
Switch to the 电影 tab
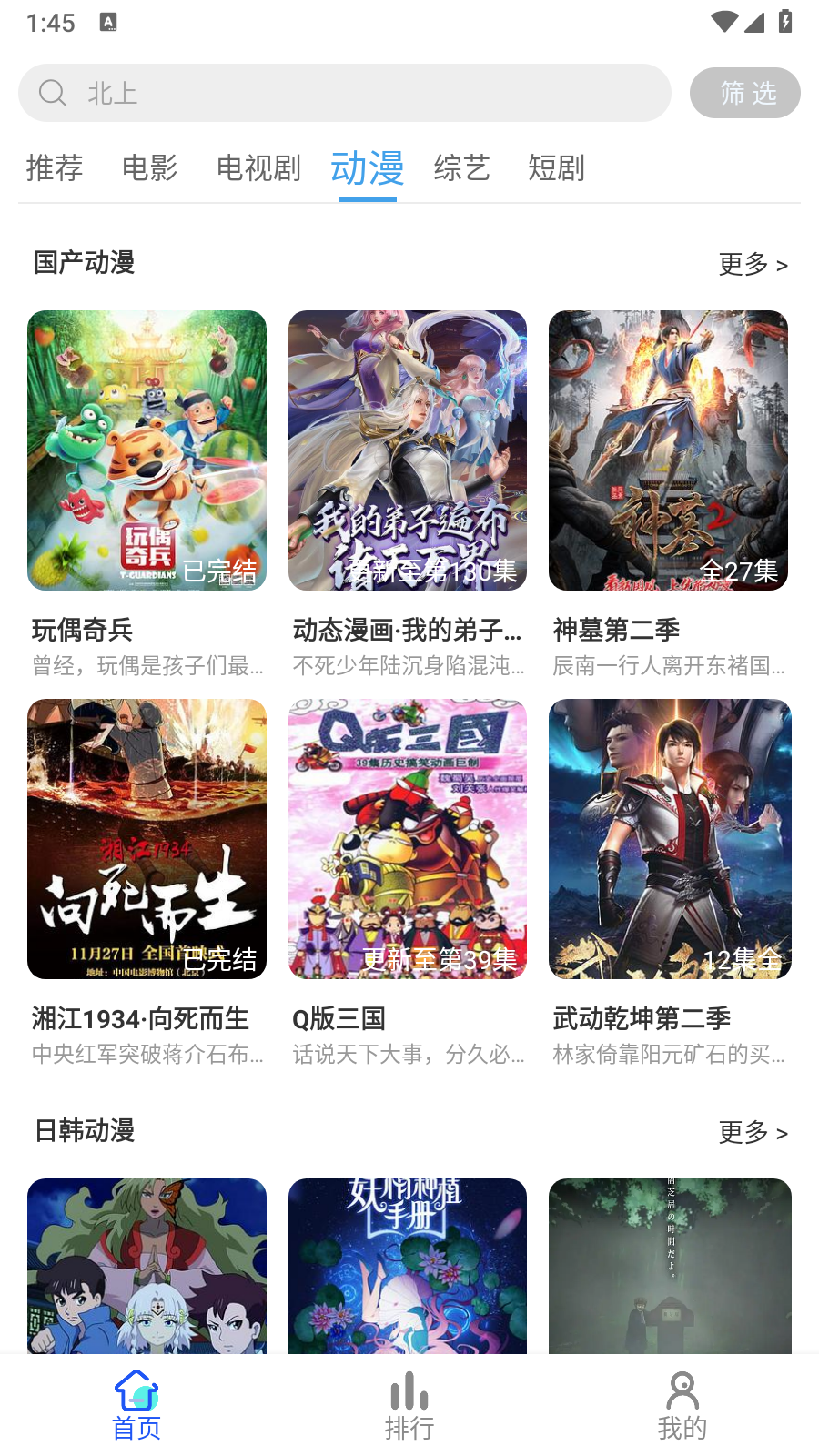[149, 168]
